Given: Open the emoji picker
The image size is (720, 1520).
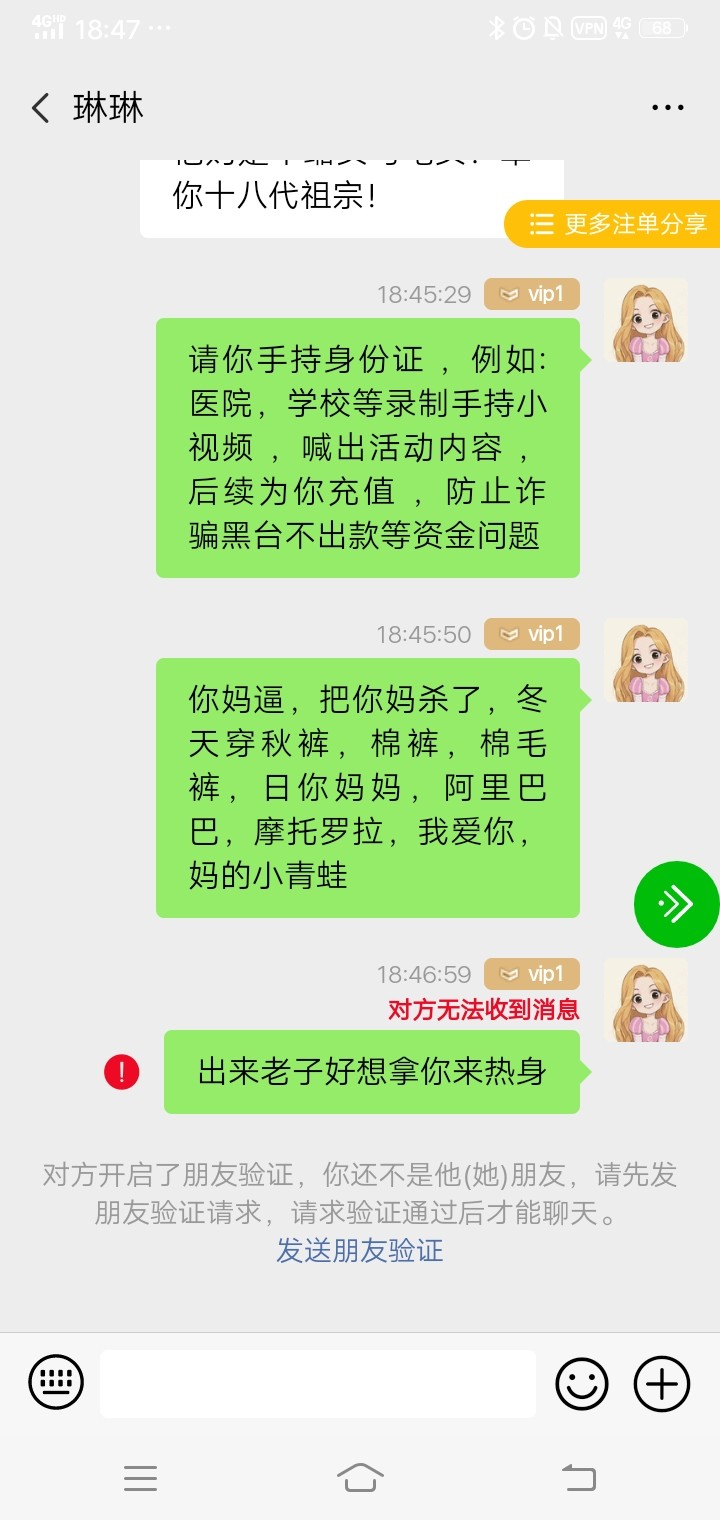Looking at the screenshot, I should (x=582, y=1384).
